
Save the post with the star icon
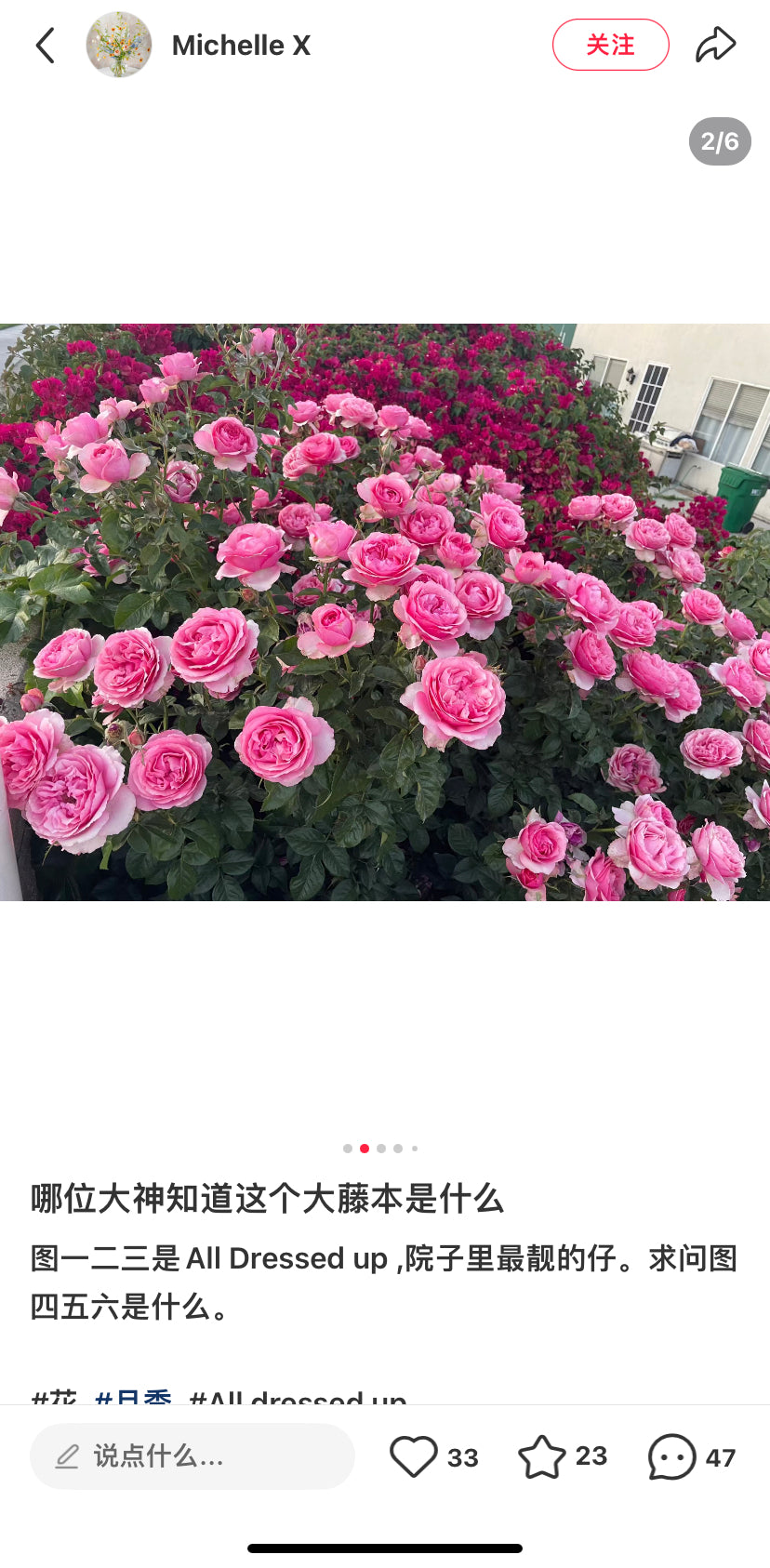click(541, 1455)
